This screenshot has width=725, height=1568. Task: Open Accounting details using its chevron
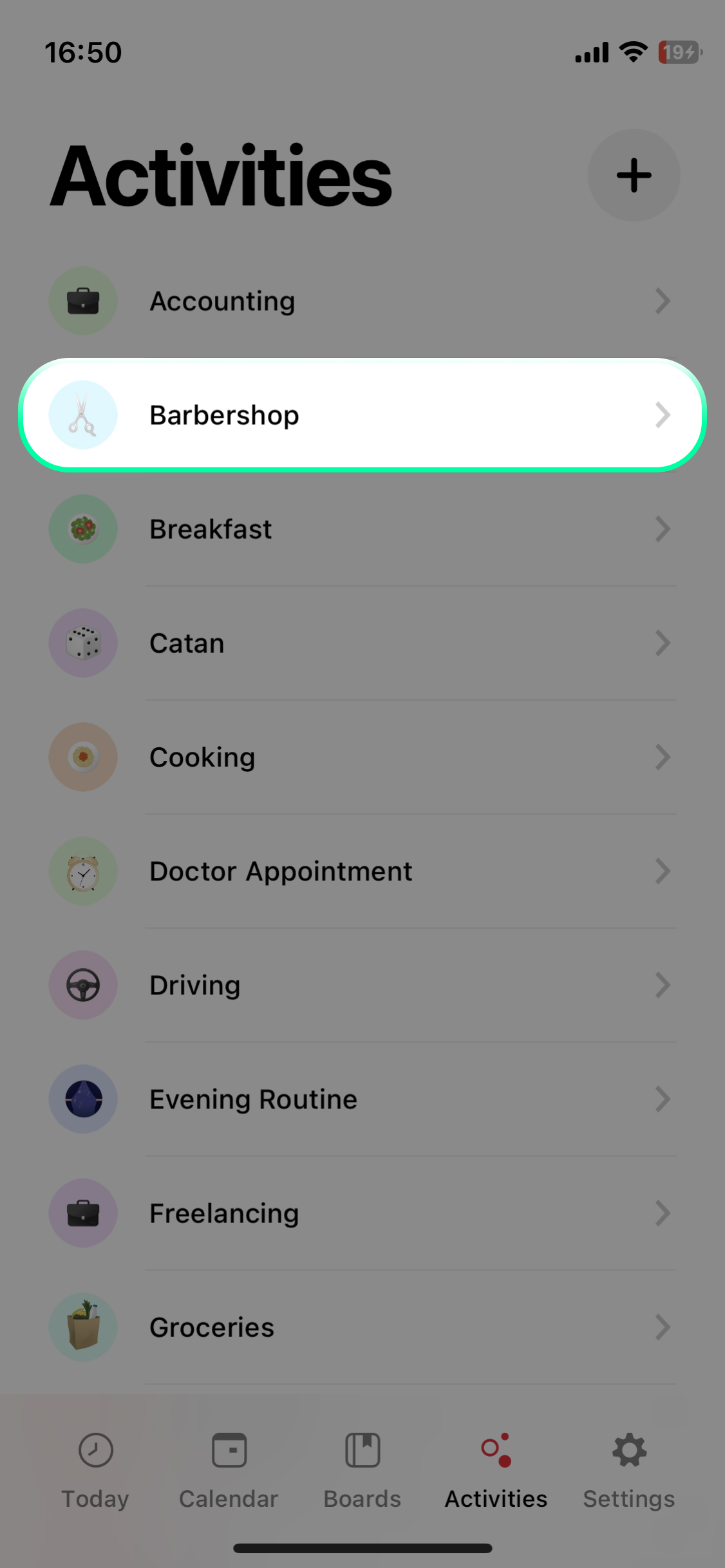pyautogui.click(x=663, y=301)
